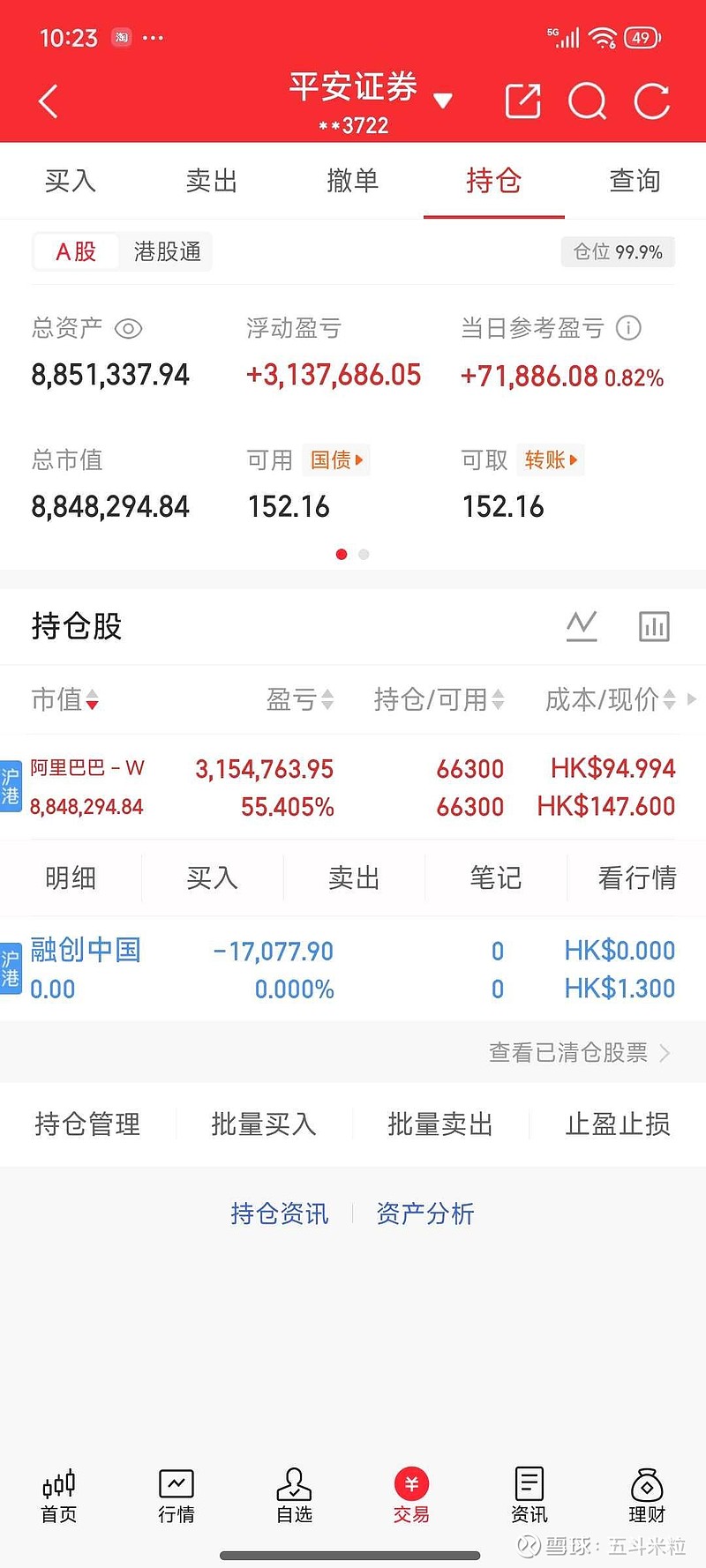Tap the back arrow to exit
Viewport: 706px width, 1568px height.
49,101
